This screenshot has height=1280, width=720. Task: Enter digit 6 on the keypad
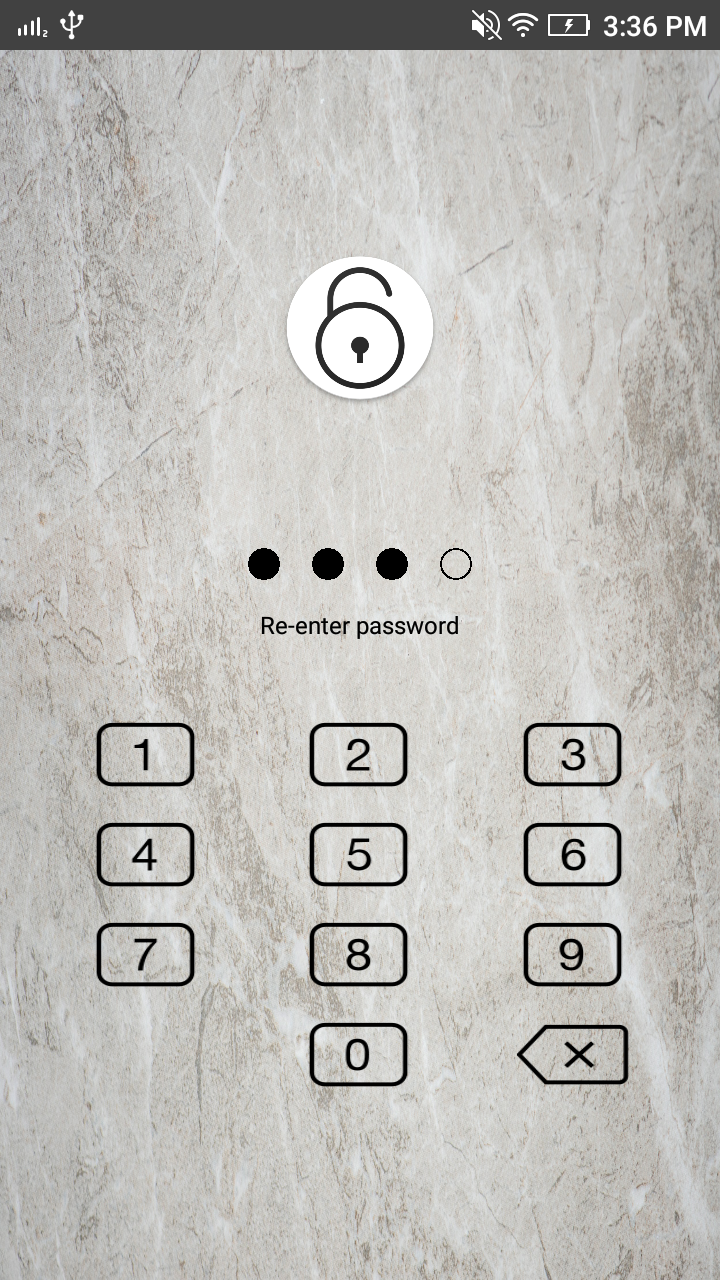click(x=572, y=855)
